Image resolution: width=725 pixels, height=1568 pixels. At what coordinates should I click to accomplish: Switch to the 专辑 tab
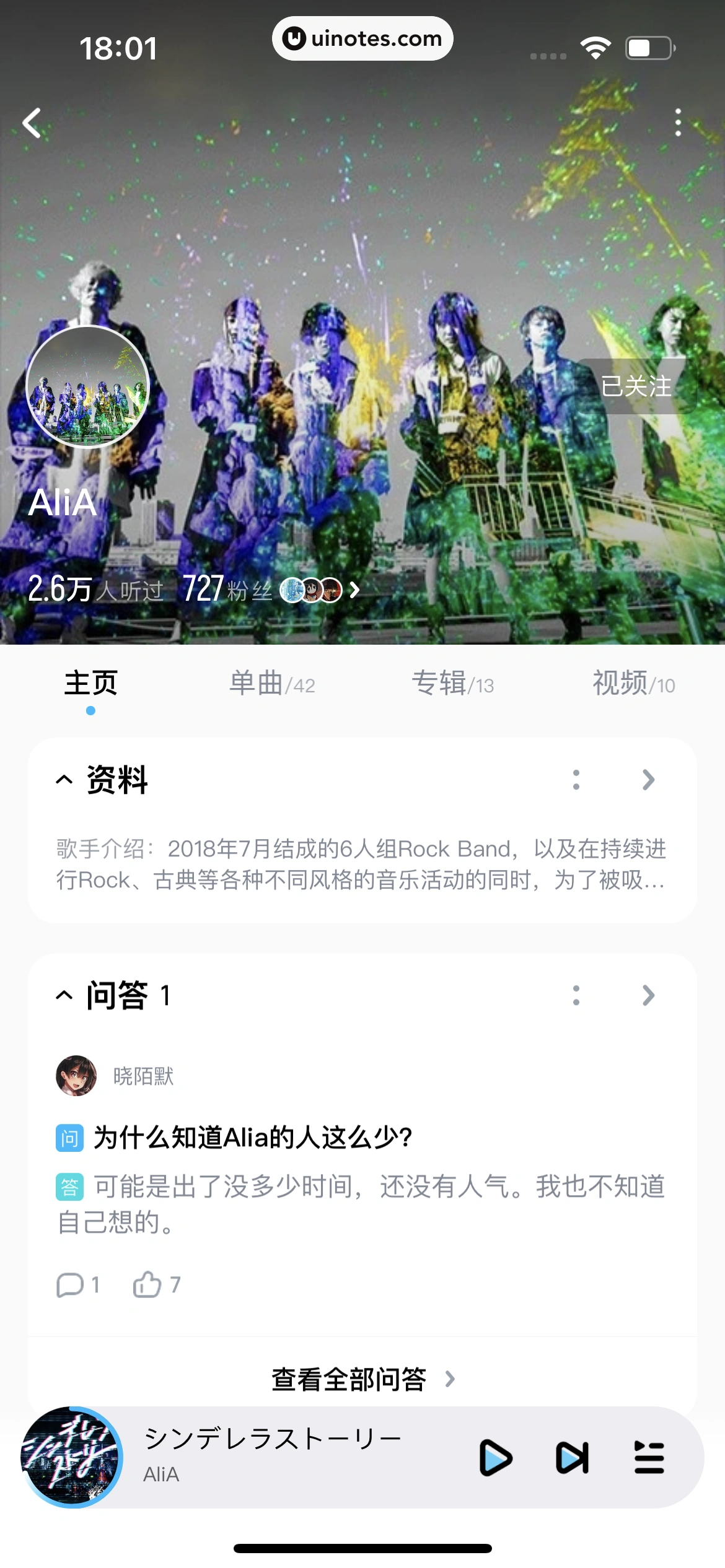click(x=452, y=684)
